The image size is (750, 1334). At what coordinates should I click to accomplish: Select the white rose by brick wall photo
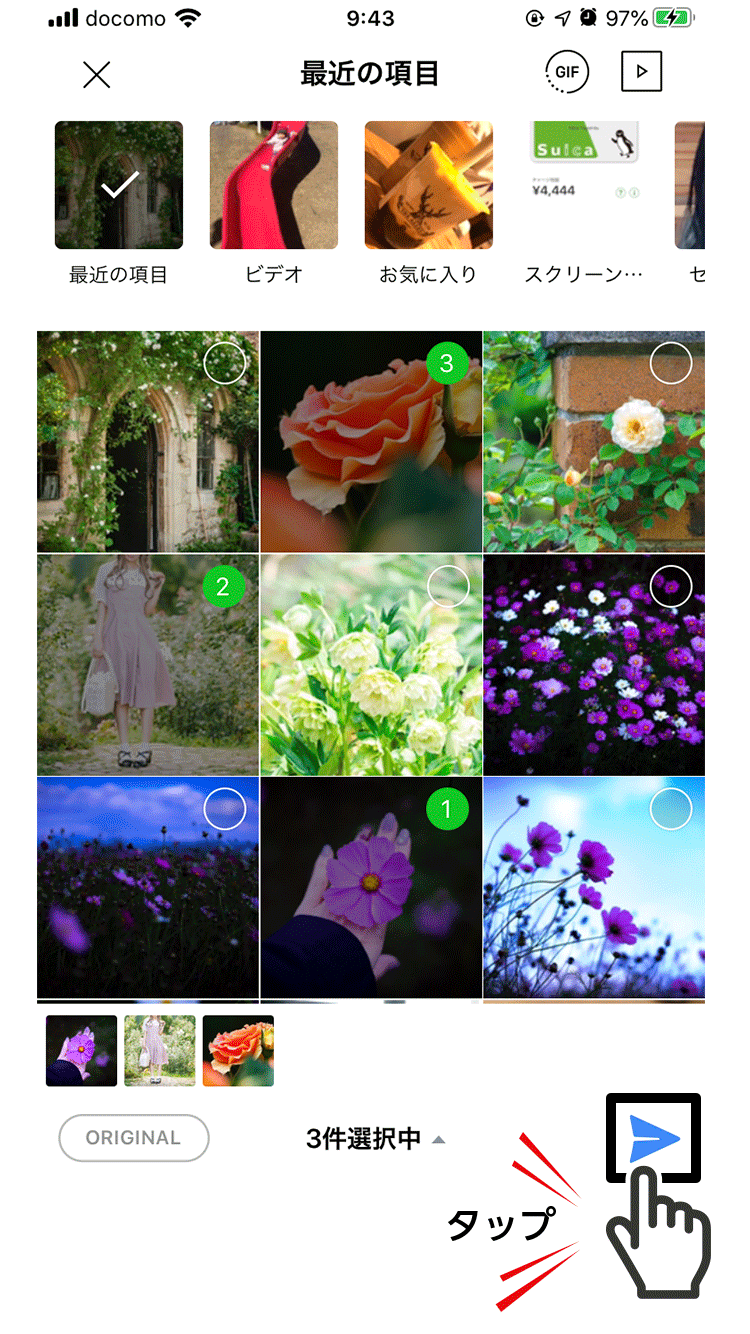[x=670, y=365]
